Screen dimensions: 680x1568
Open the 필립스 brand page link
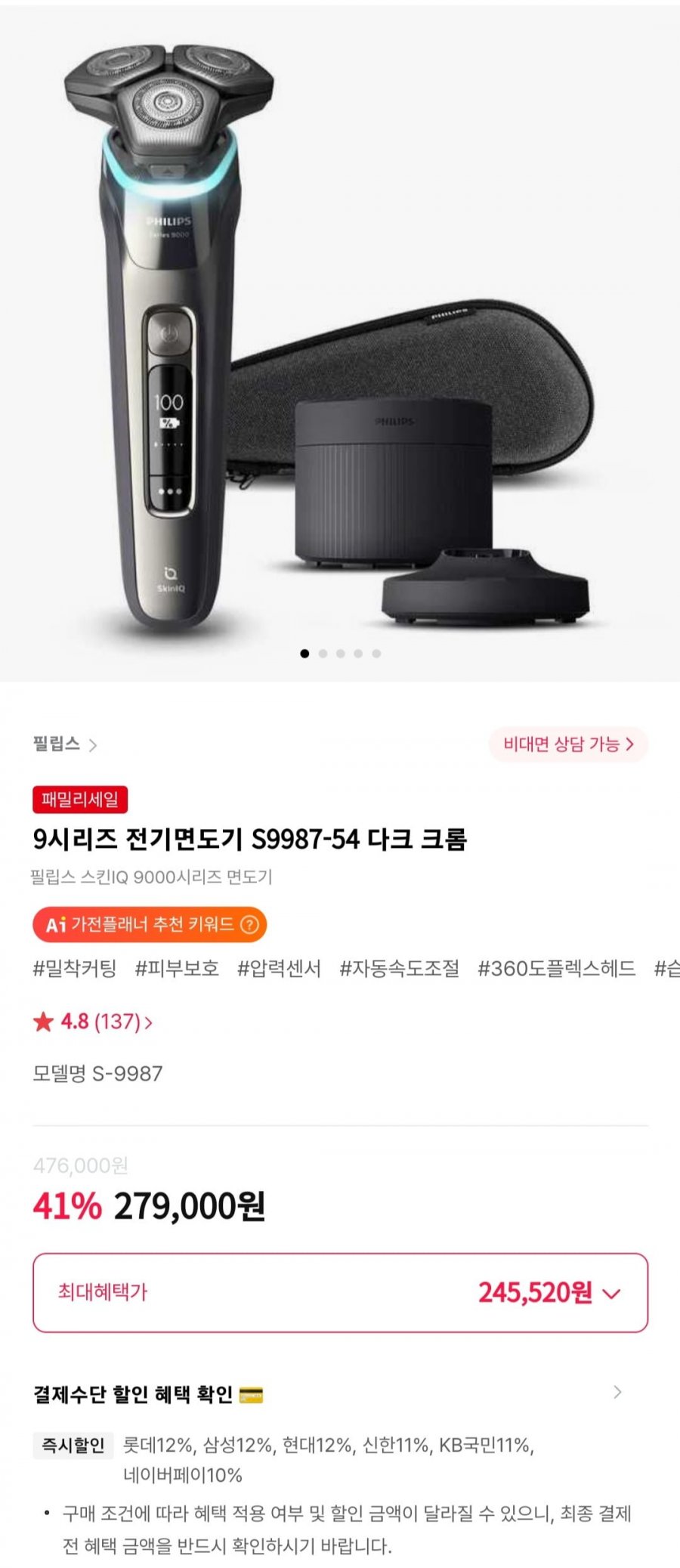coord(64,744)
